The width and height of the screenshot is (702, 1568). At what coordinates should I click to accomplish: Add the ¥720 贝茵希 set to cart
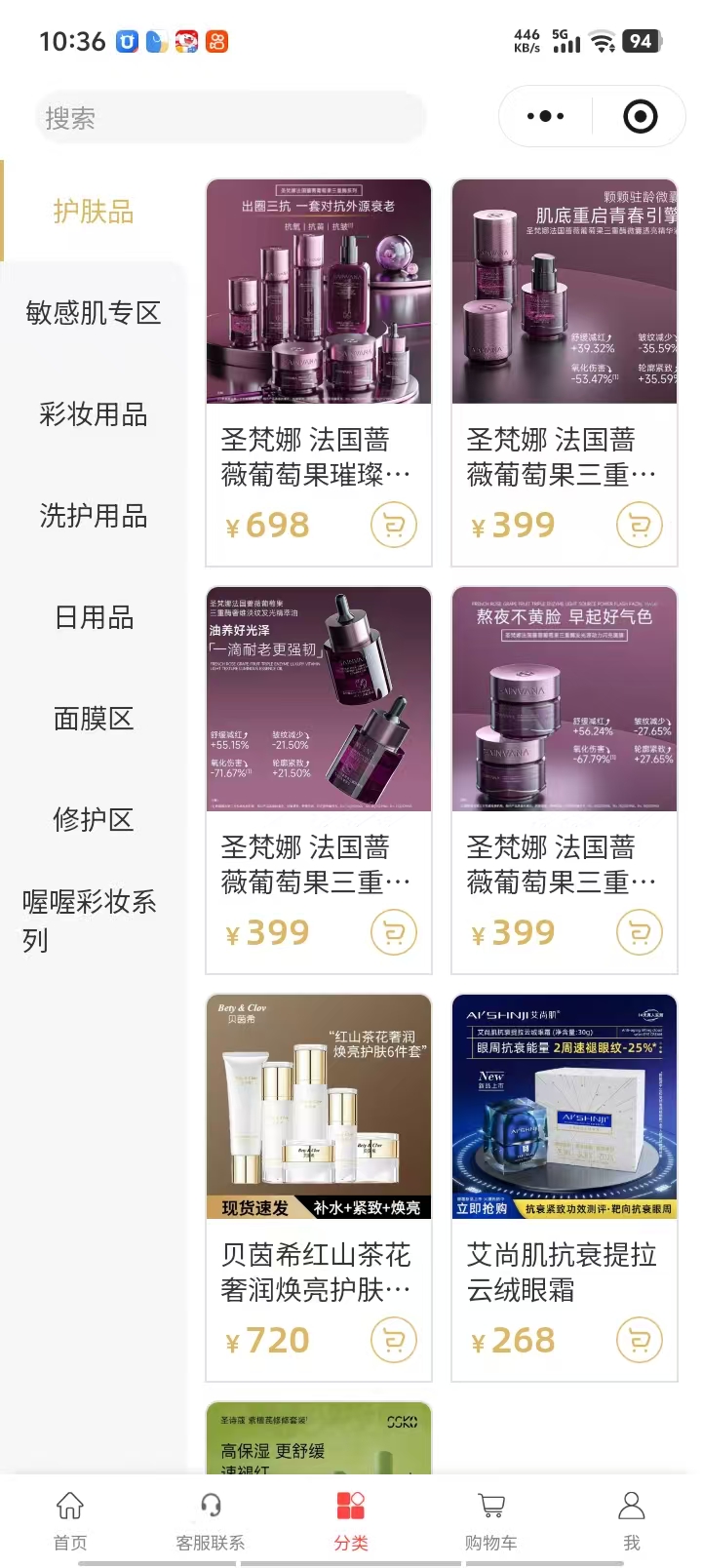[x=394, y=1341]
